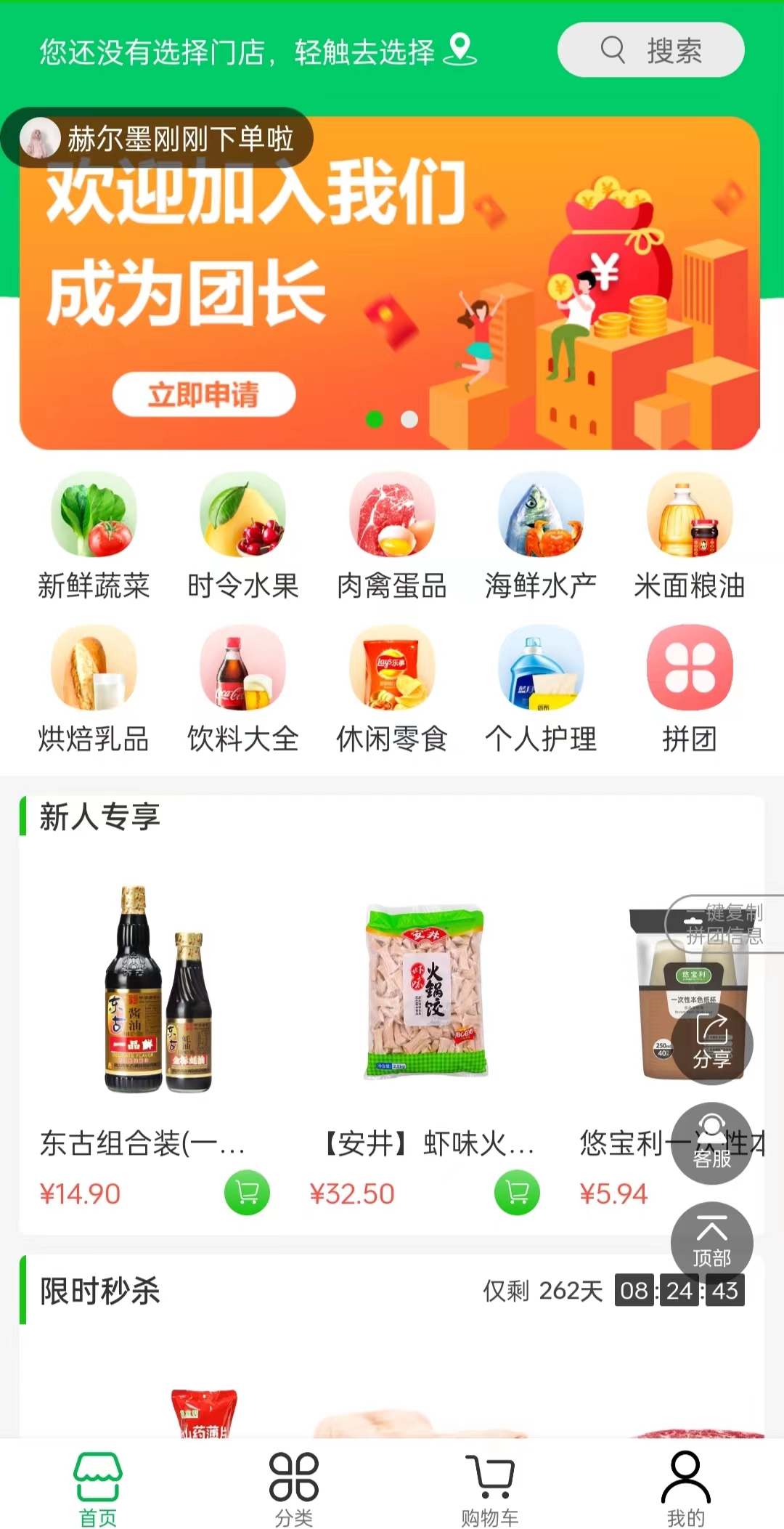
Task: Add 安井虾味火锅饺 to cart
Action: point(516,1192)
